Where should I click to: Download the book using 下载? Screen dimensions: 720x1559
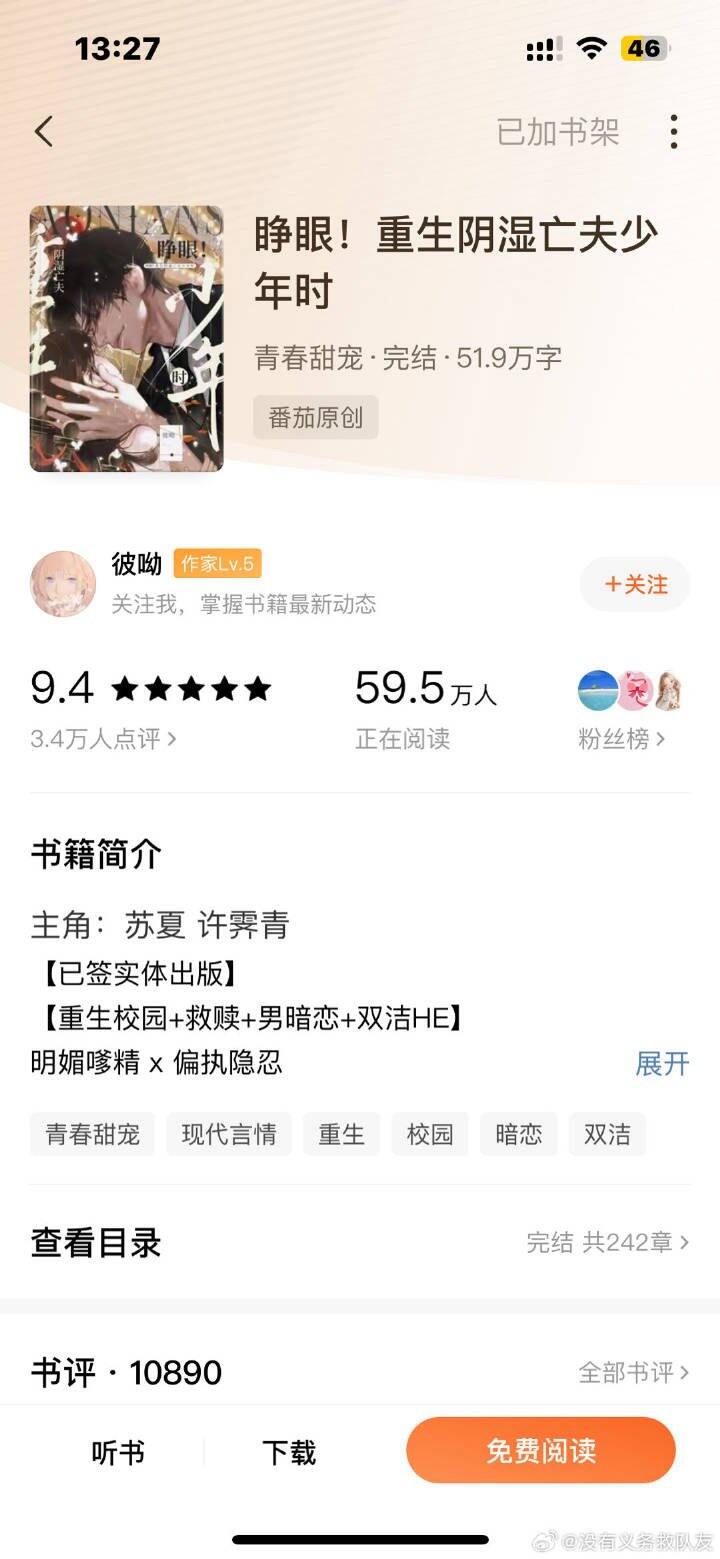288,1452
